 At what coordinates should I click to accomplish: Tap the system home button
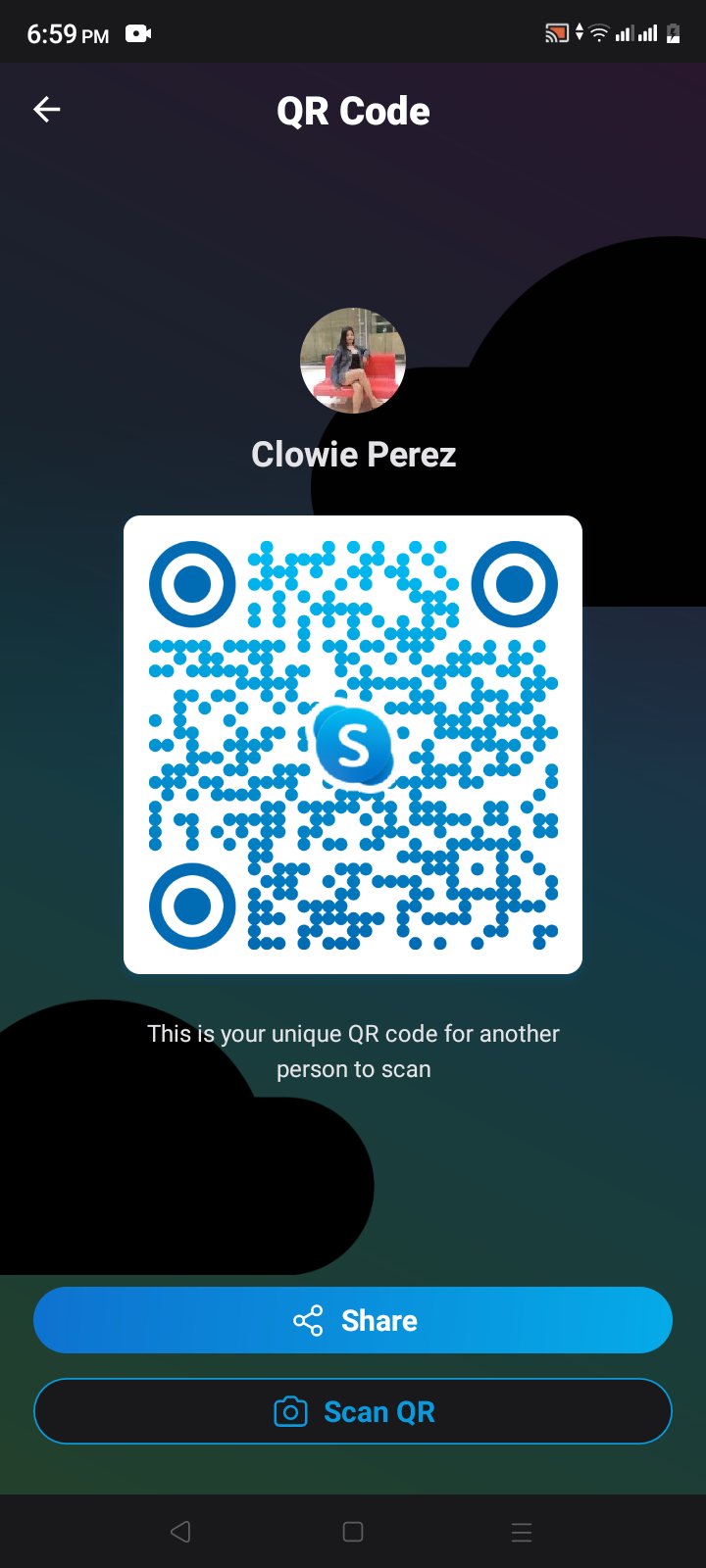[x=353, y=1532]
